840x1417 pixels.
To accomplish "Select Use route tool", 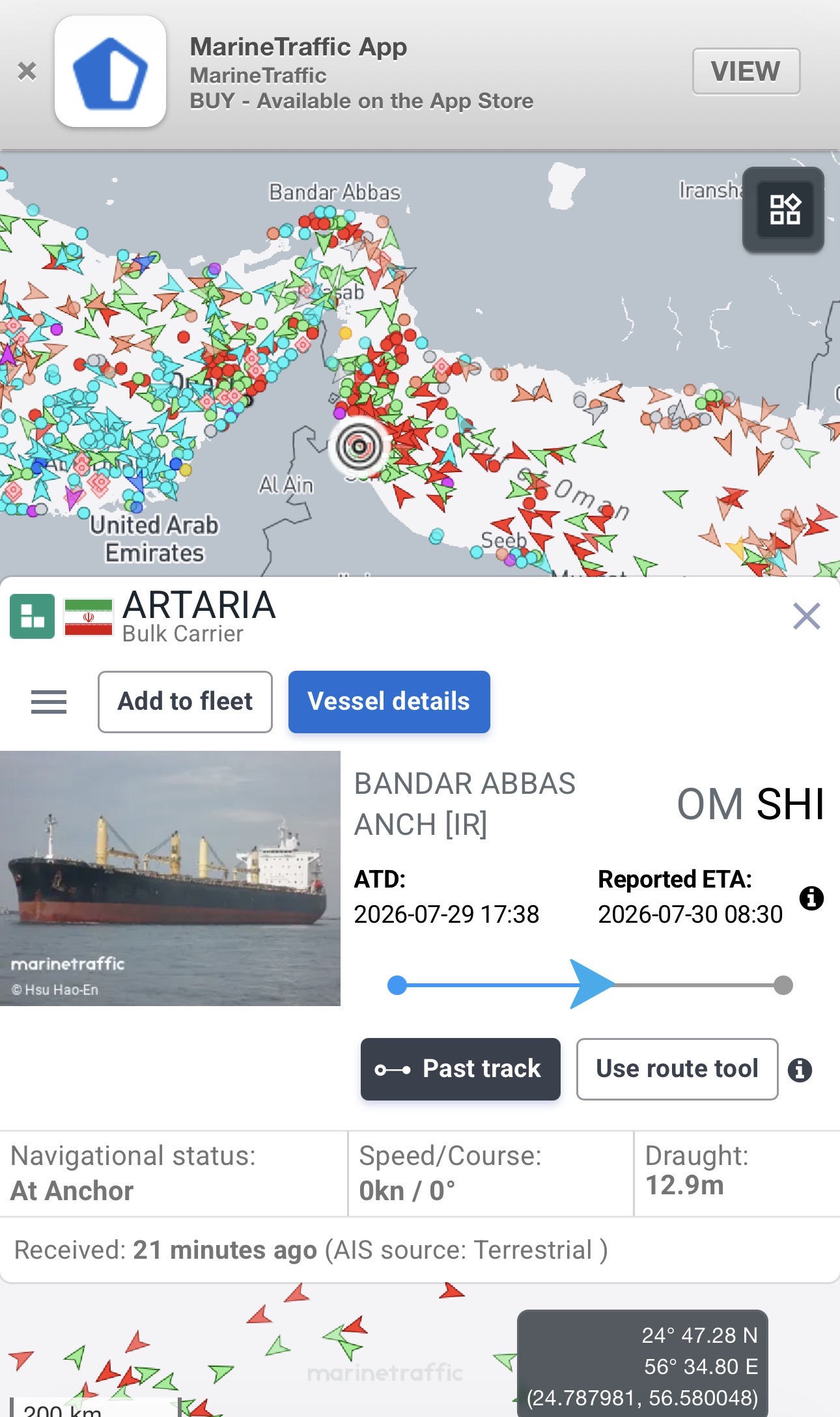I will click(677, 1069).
